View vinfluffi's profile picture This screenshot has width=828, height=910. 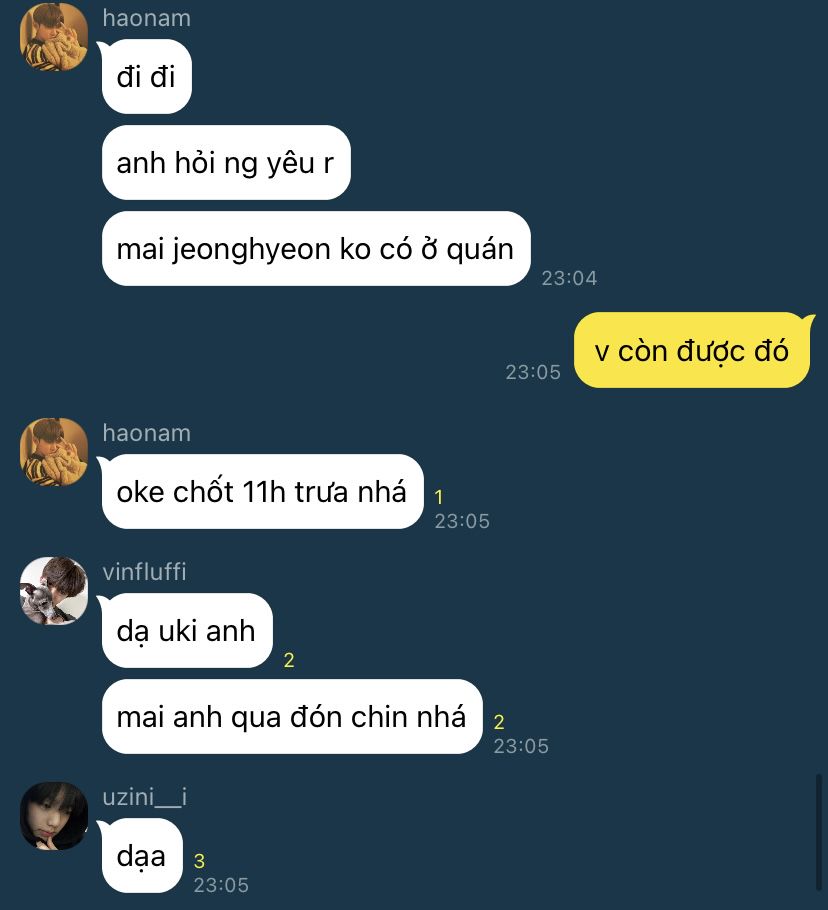click(54, 591)
